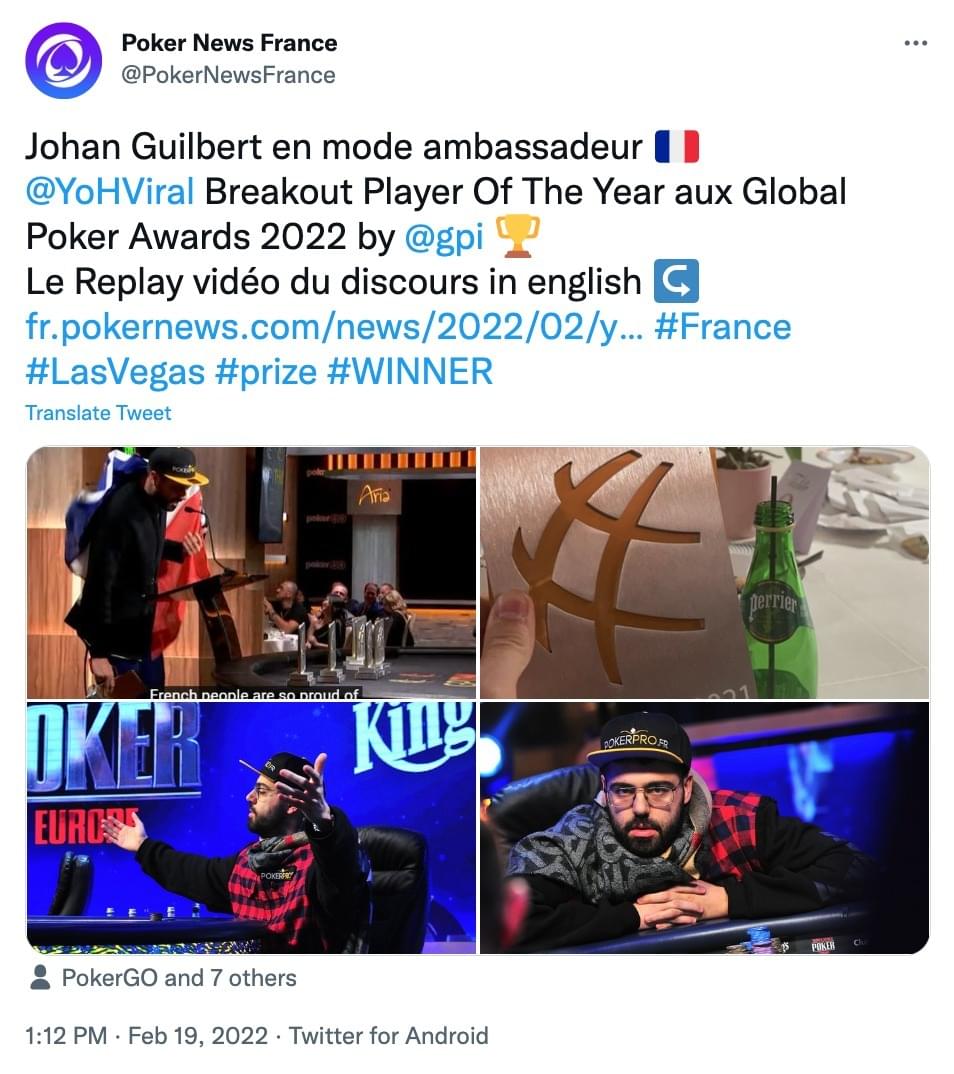This screenshot has height=1074, width=954.
Task: Open the #WINNER hashtag
Action: pyautogui.click(x=410, y=372)
